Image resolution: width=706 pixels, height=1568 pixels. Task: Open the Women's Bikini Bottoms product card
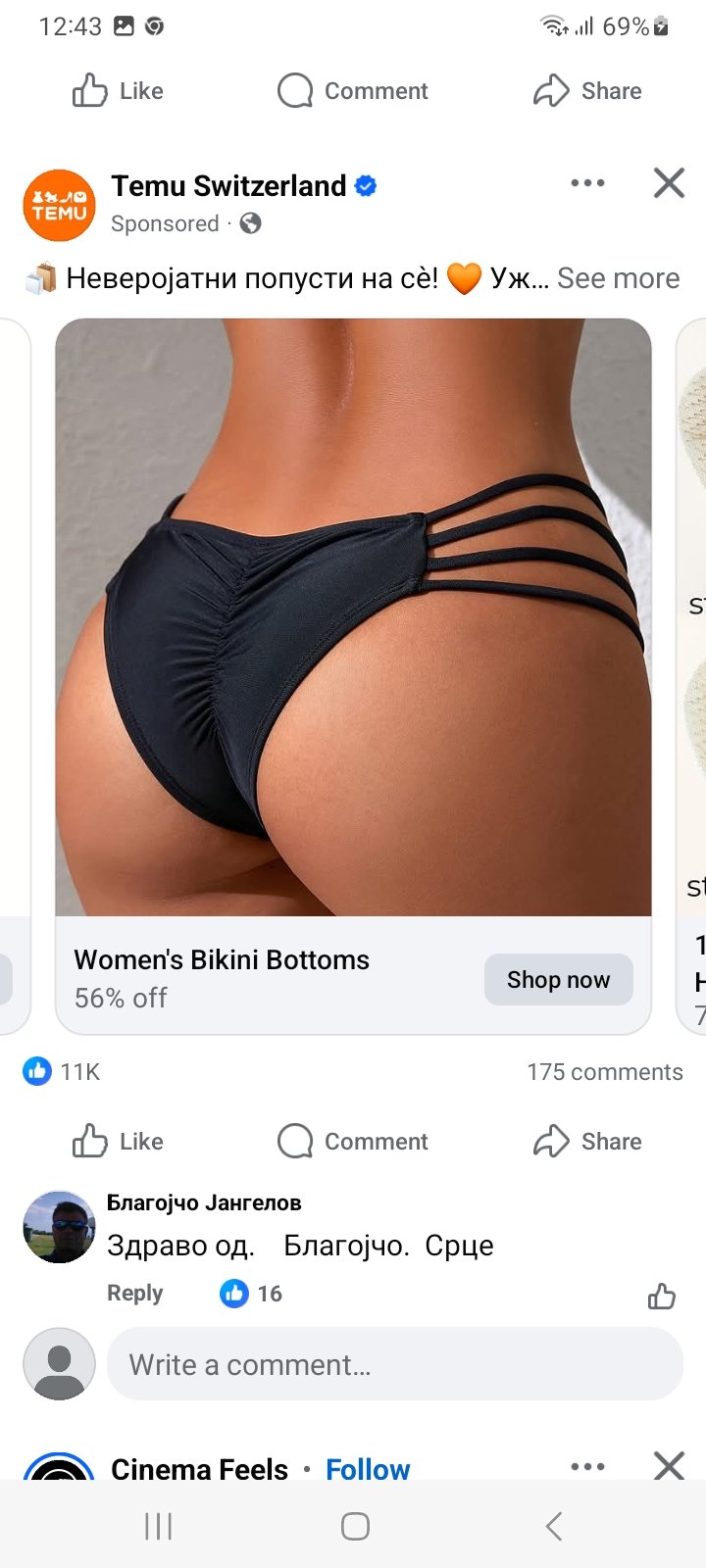(x=353, y=617)
